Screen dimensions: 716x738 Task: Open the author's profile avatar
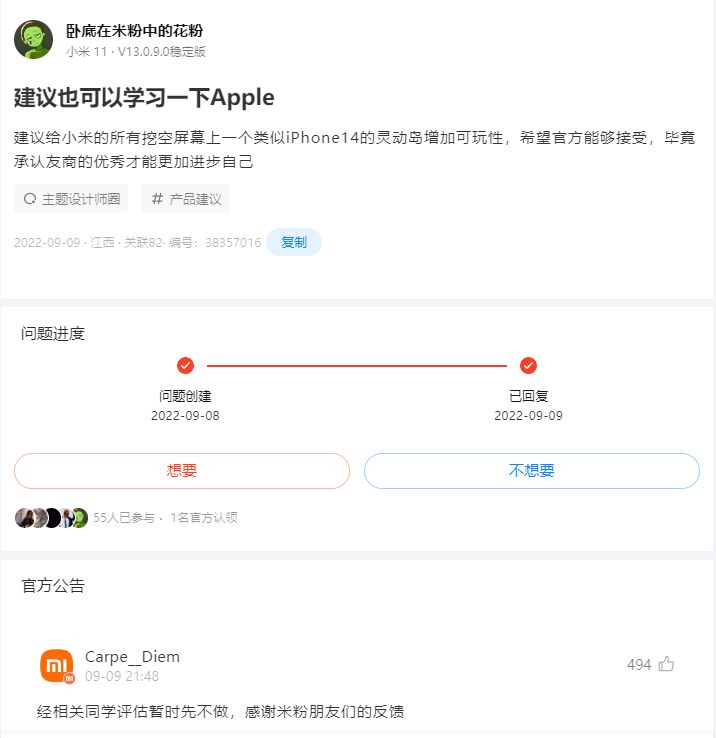tap(33, 40)
